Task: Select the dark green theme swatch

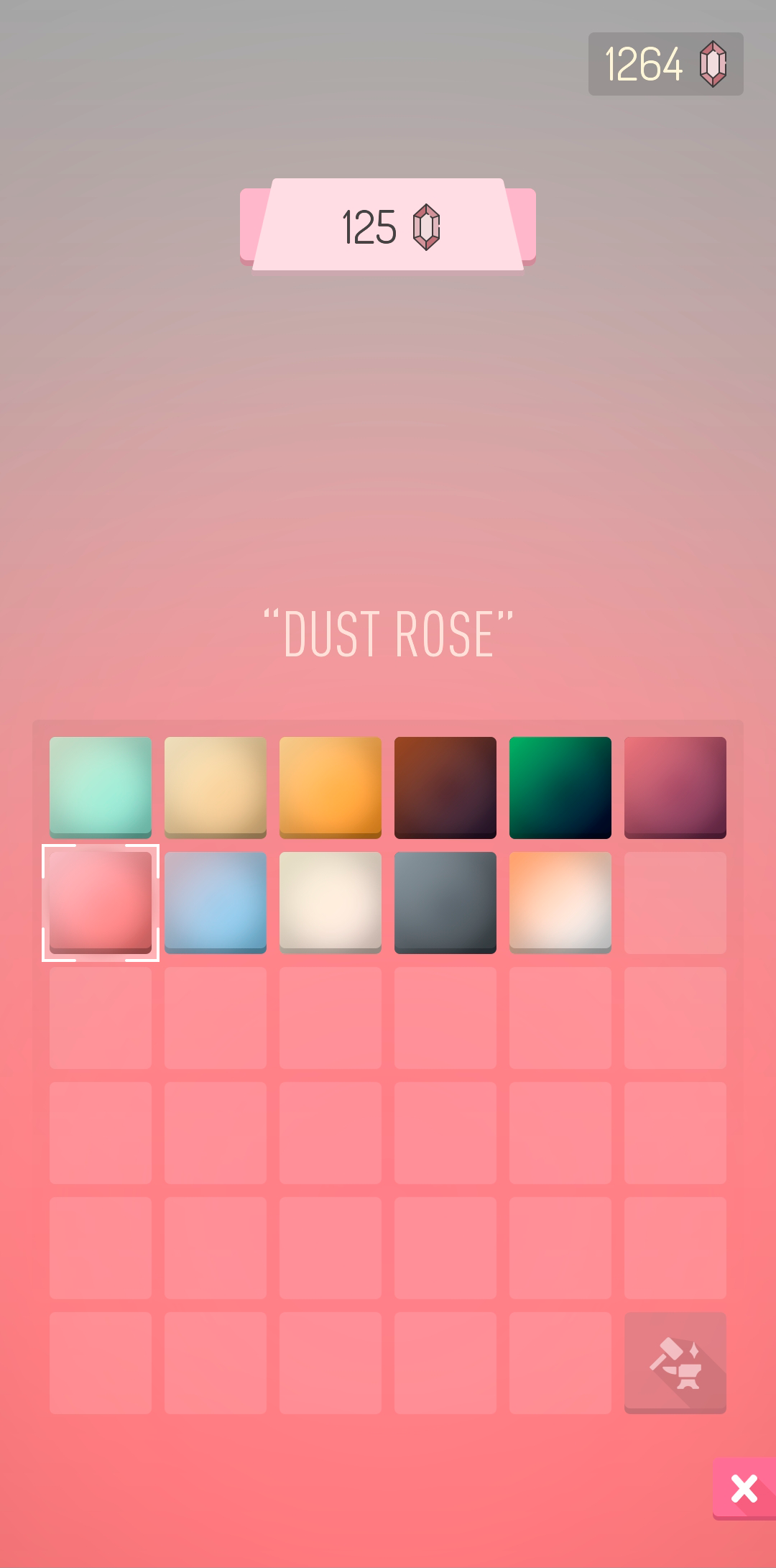Action: pyautogui.click(x=560, y=787)
